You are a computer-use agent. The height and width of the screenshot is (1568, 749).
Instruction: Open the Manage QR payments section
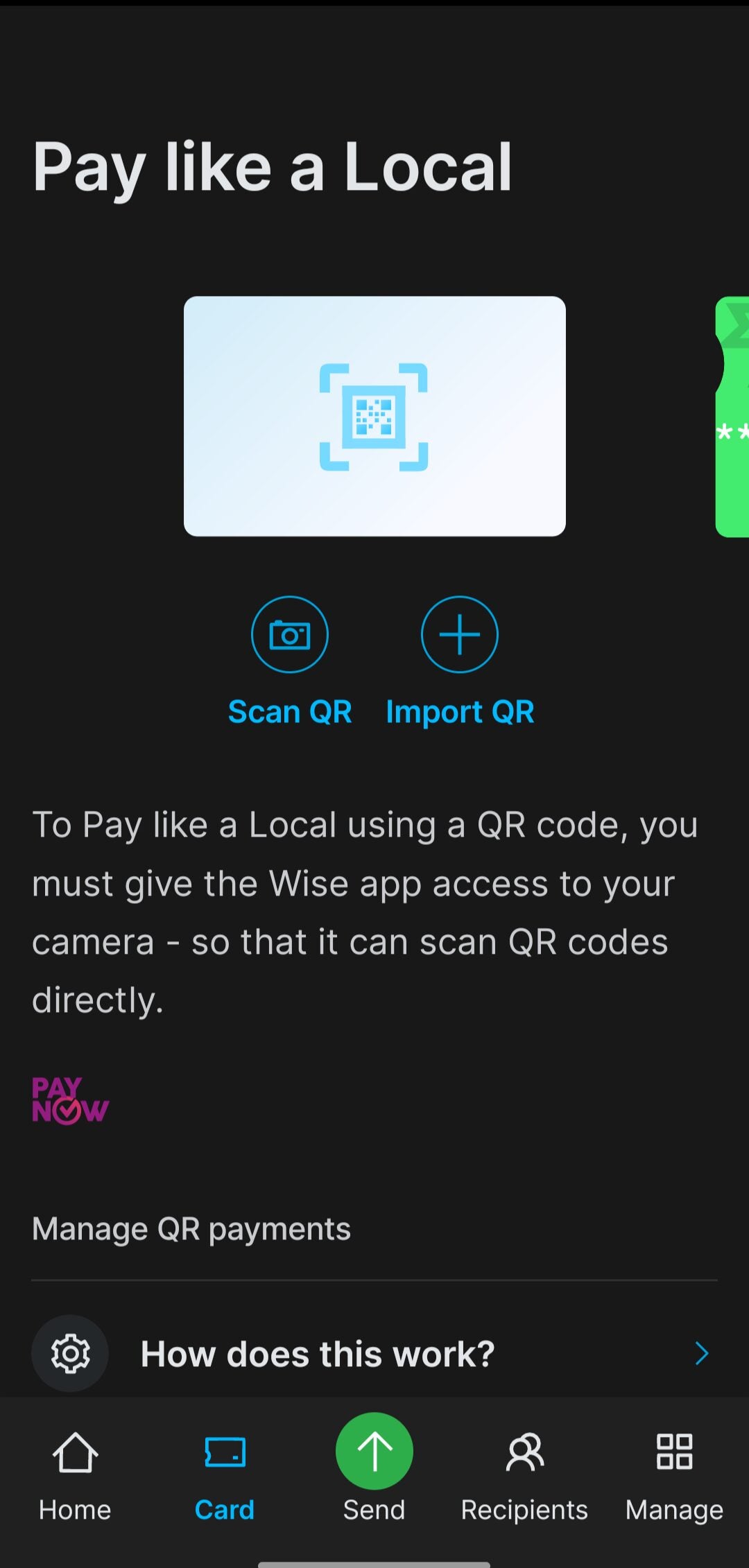(x=191, y=1227)
